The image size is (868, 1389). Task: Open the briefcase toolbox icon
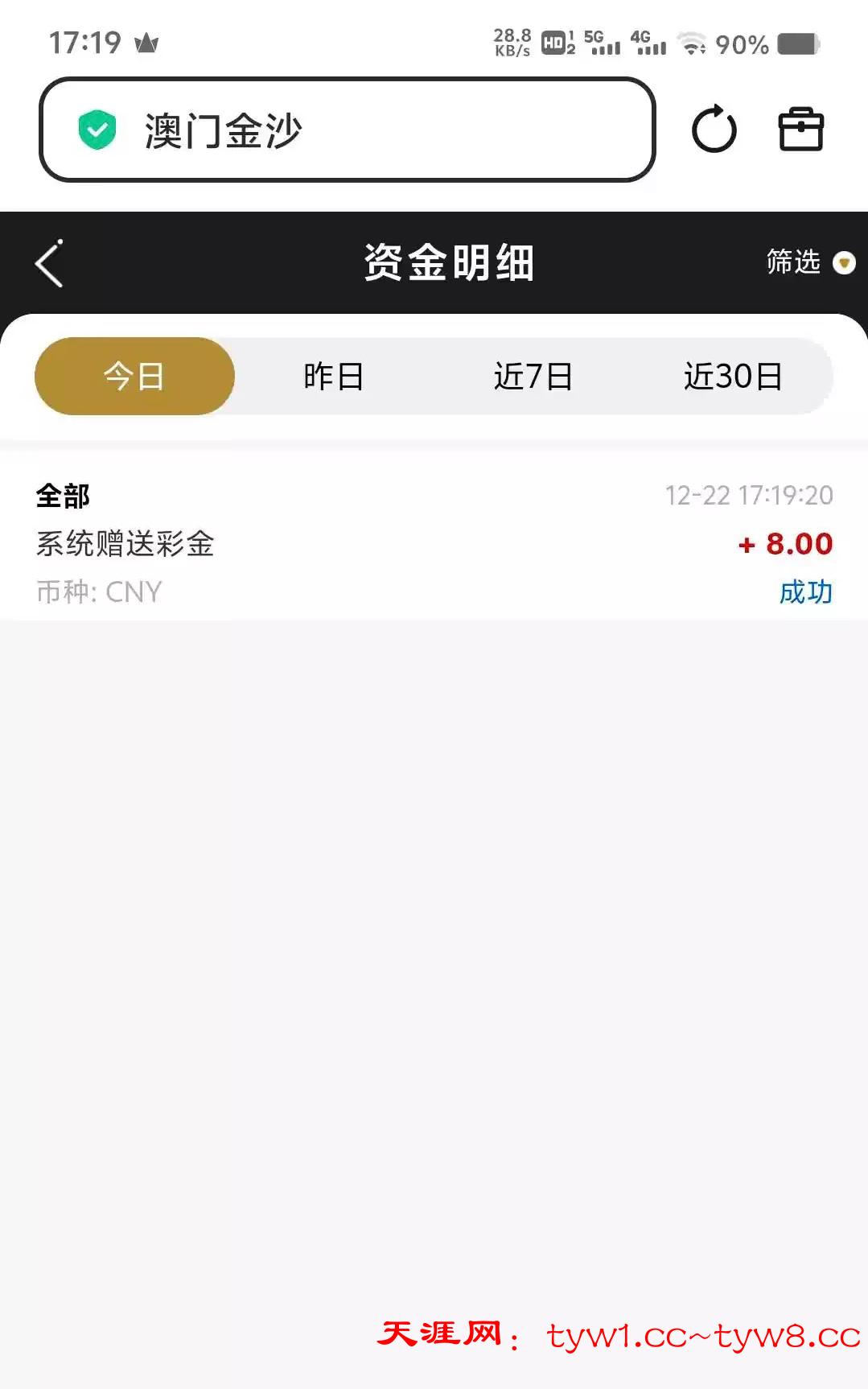click(x=800, y=130)
